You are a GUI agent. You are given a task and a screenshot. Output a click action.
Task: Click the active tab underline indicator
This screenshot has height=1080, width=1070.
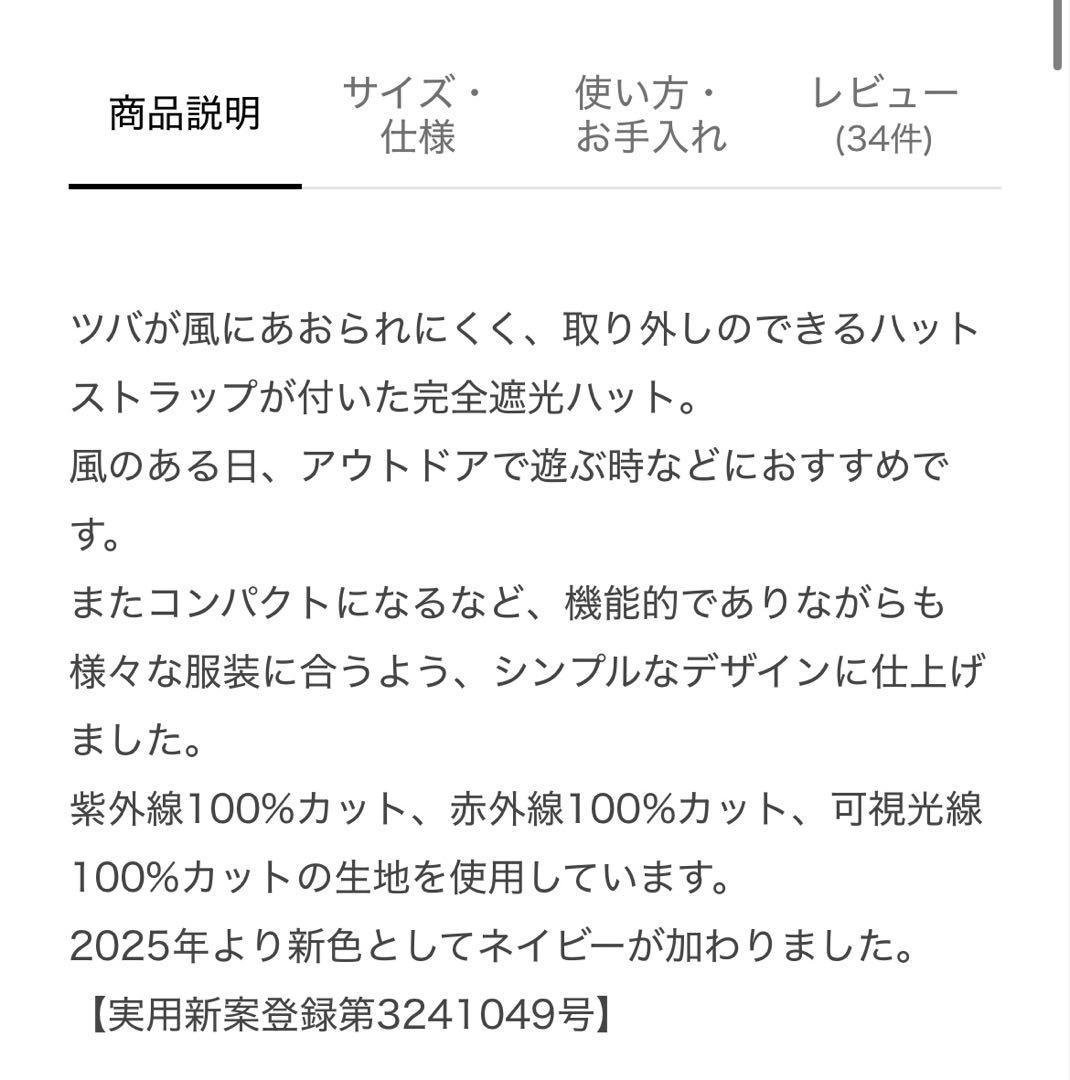tap(183, 186)
